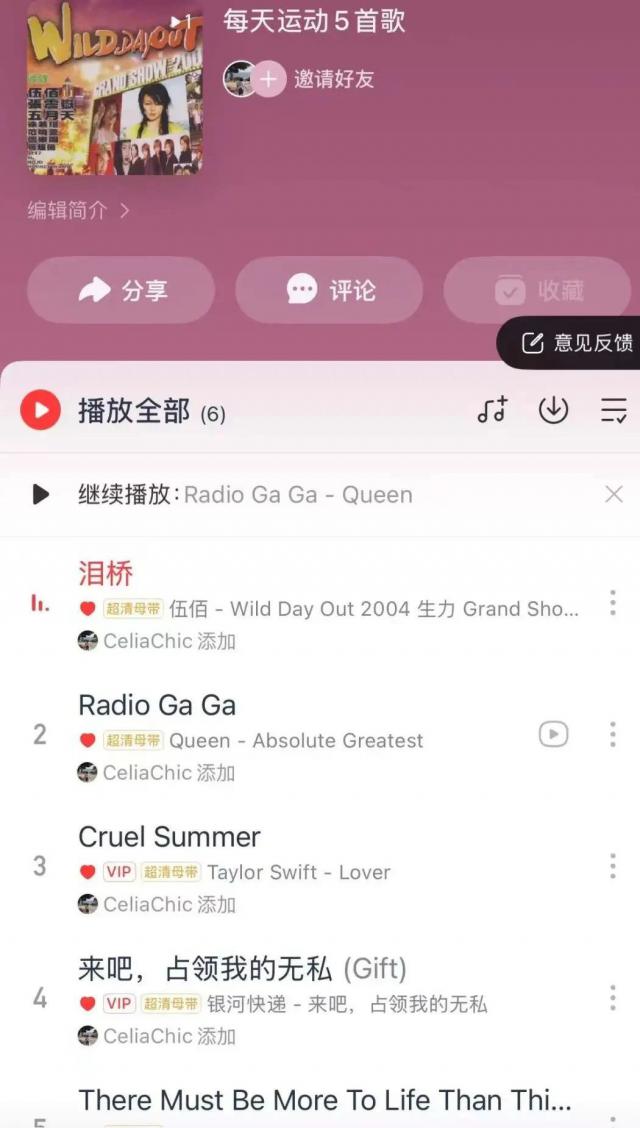Image resolution: width=640 pixels, height=1128 pixels.
Task: Edit the playlist description
Action: 78,210
